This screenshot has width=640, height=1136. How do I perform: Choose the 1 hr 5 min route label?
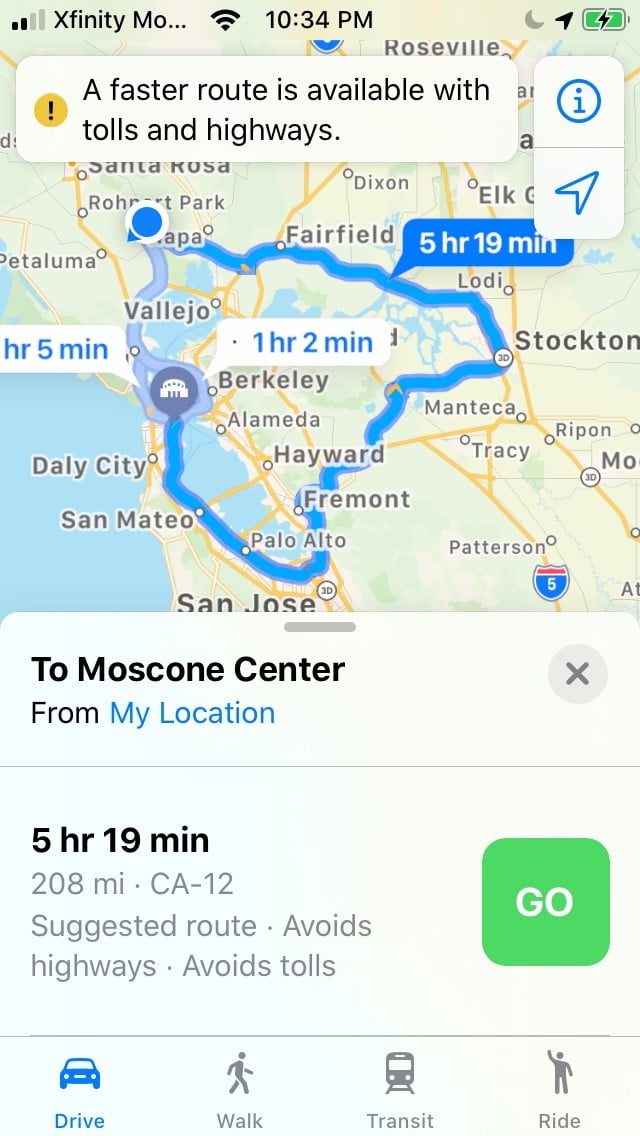(x=58, y=349)
